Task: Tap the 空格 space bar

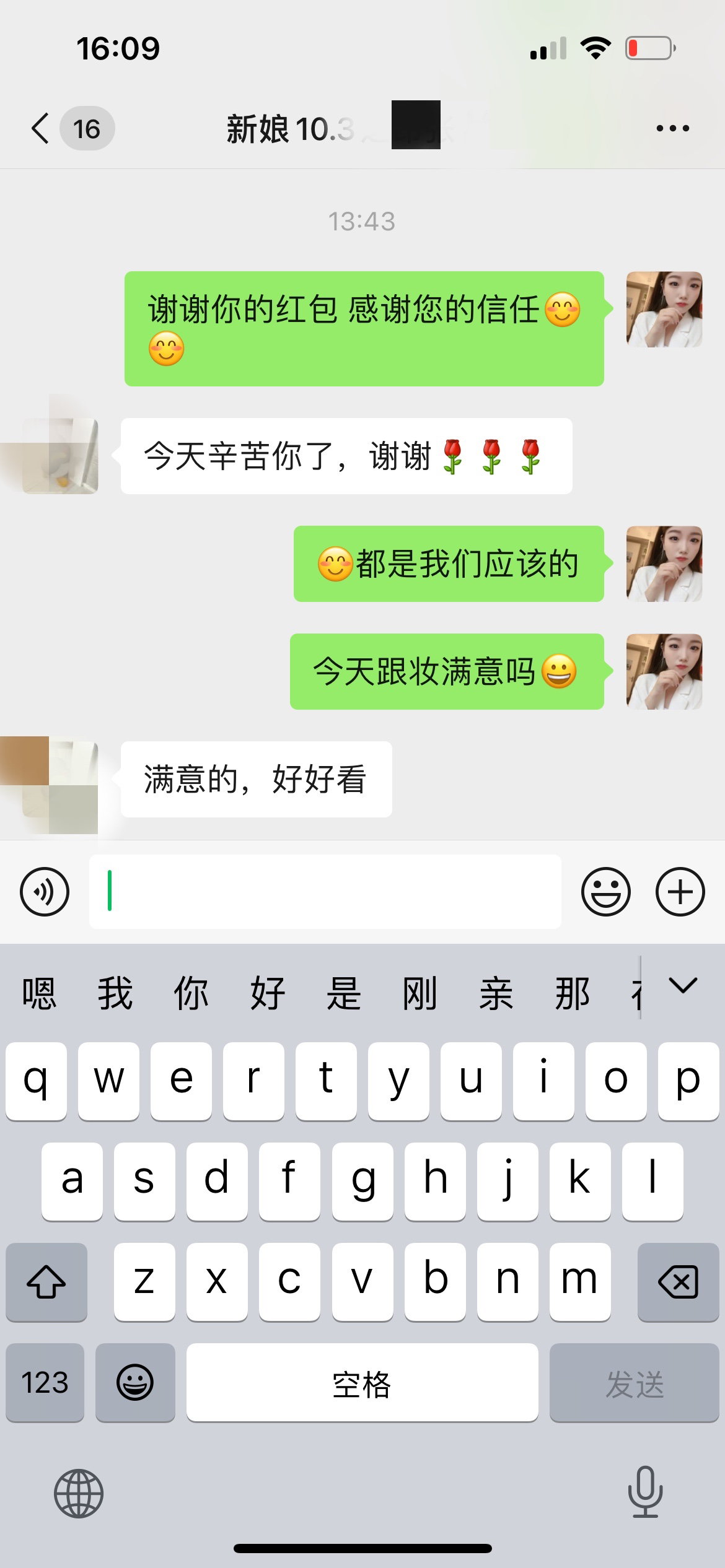Action: coord(362,1382)
